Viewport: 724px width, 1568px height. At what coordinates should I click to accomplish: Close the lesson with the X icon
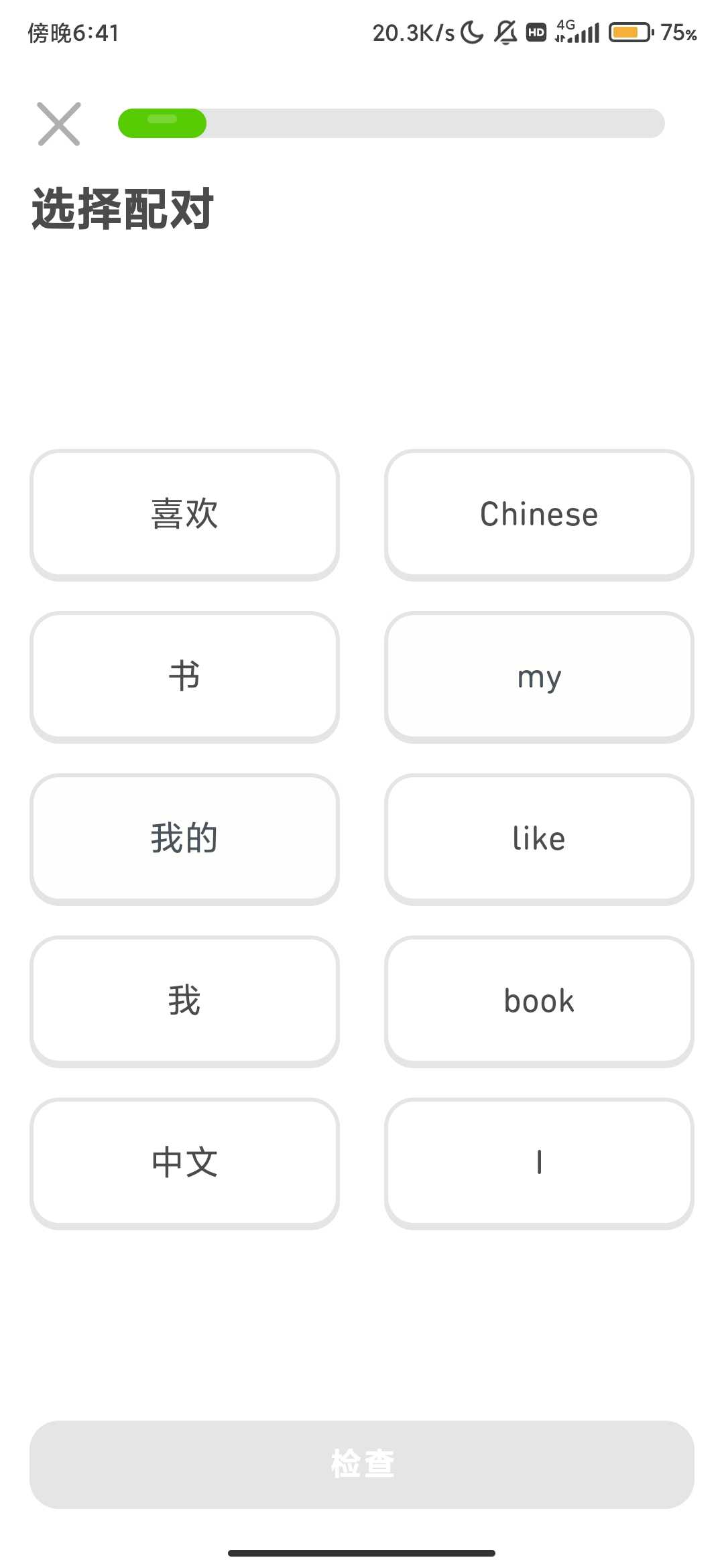click(59, 124)
